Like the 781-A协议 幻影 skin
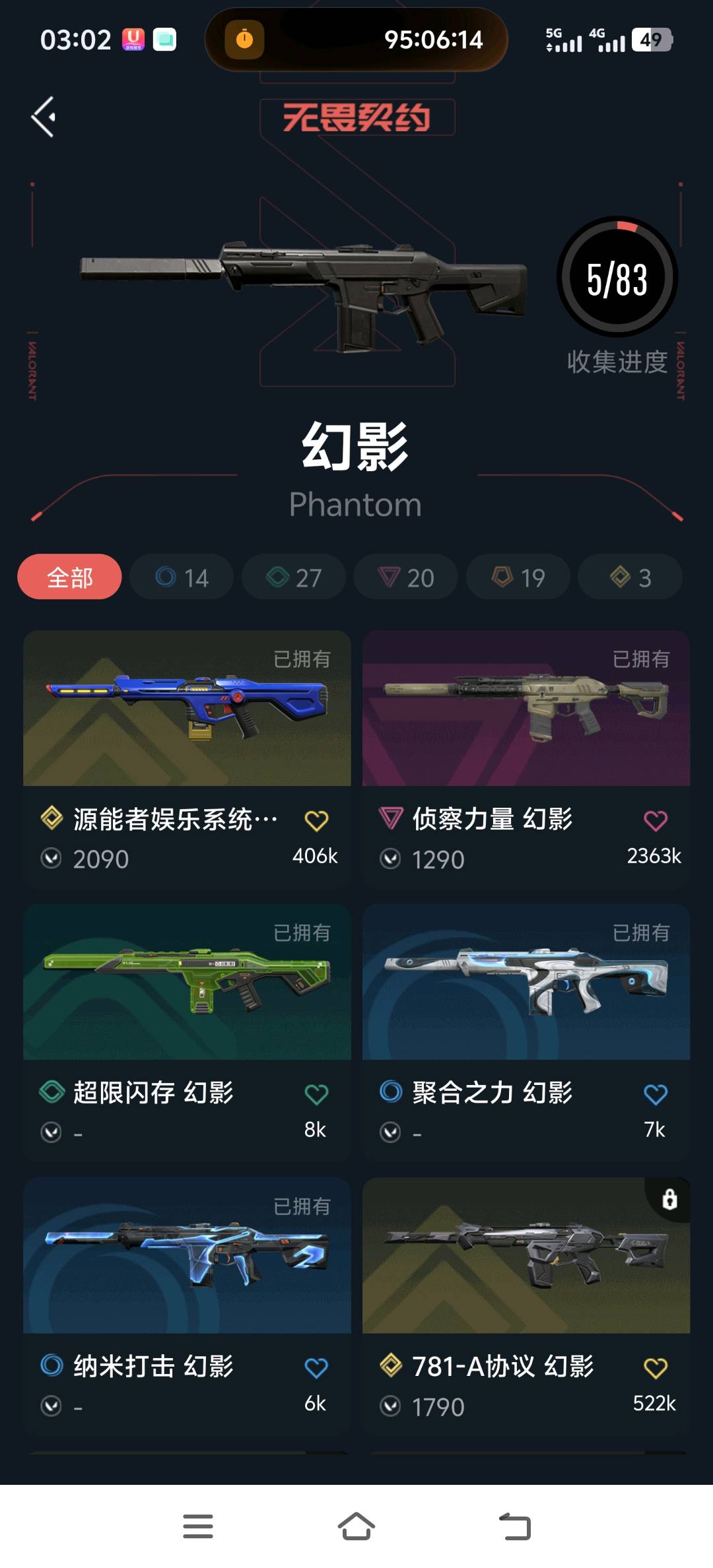Screen dimensions: 713x1568 click(655, 1368)
